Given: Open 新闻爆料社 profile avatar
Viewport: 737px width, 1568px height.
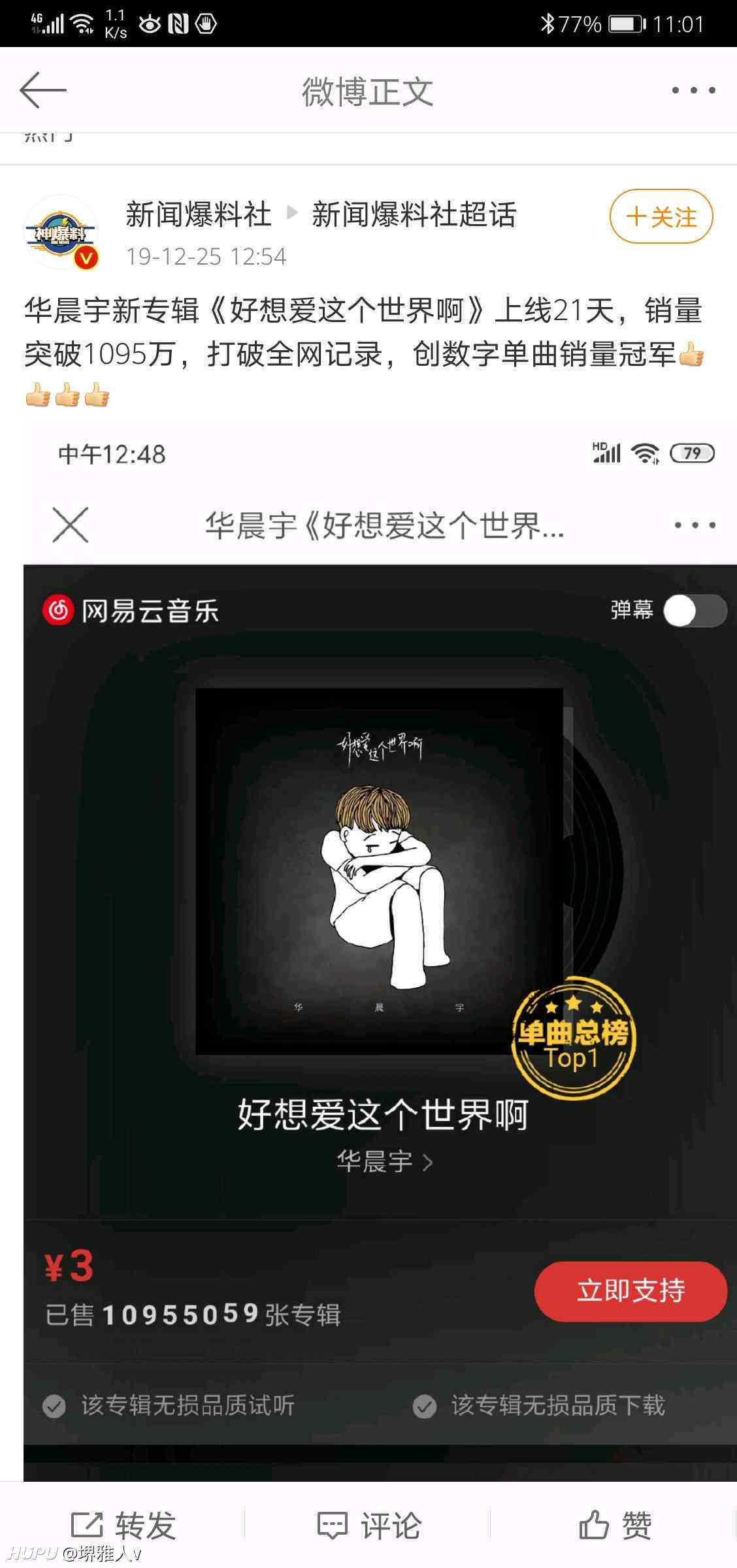Looking at the screenshot, I should (x=61, y=233).
